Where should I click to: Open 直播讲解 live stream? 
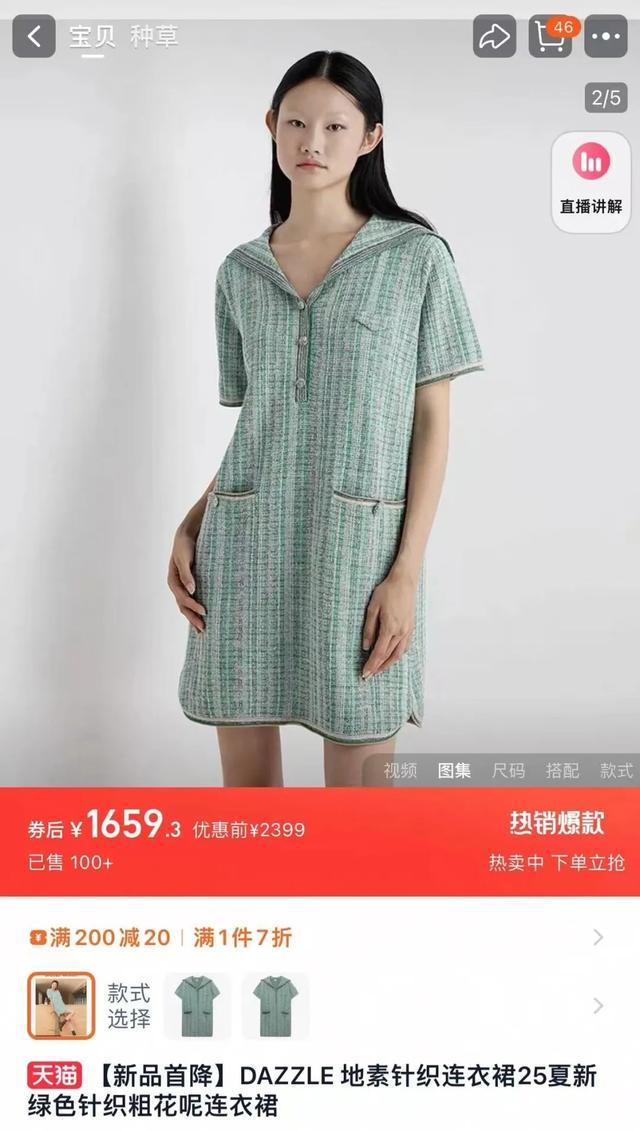click(x=591, y=182)
